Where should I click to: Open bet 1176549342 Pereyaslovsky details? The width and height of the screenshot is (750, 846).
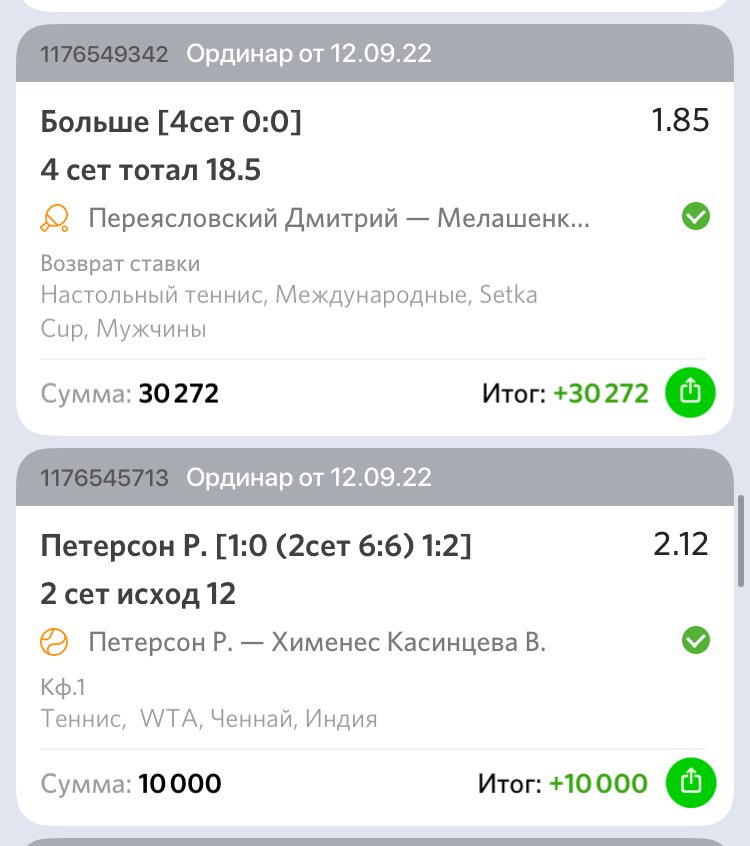pos(340,218)
